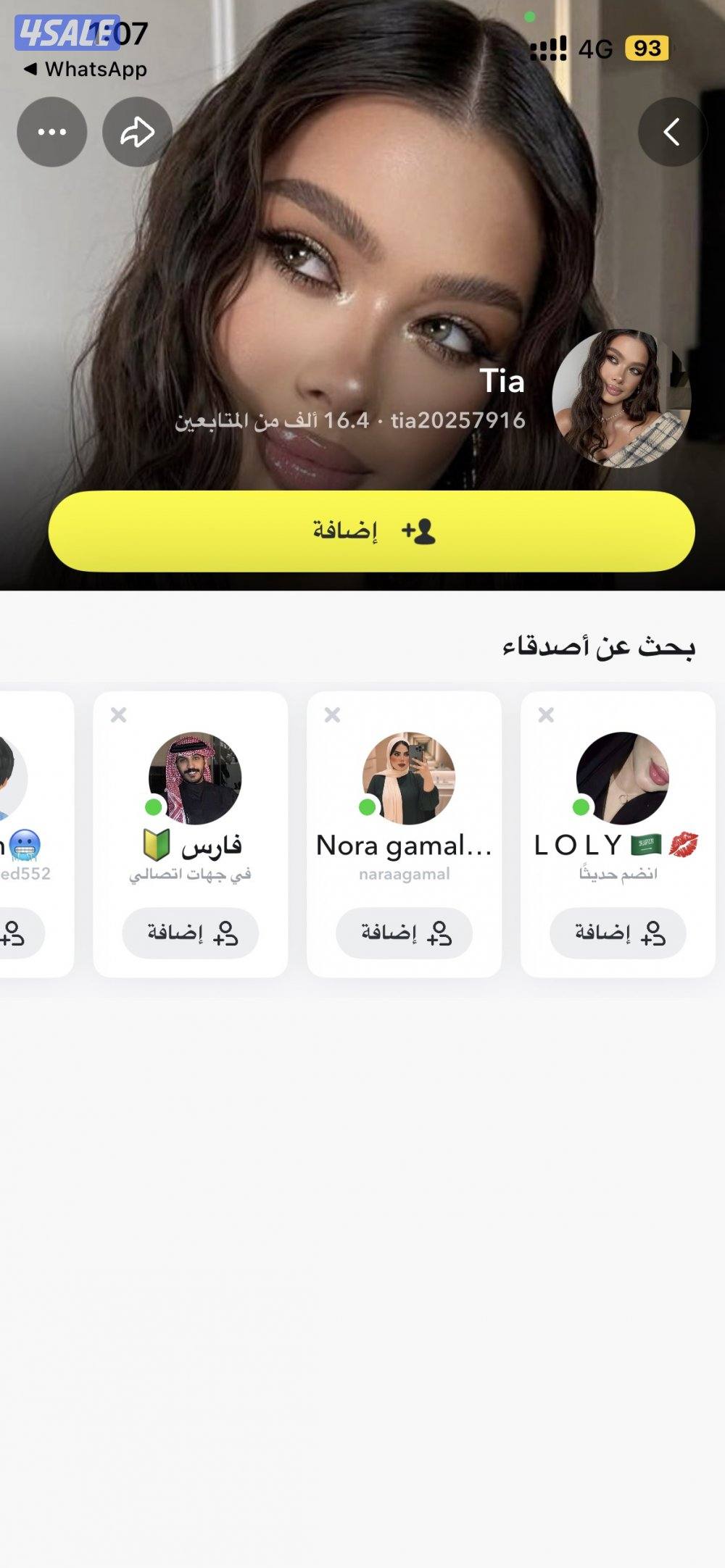Dismiss the فارس suggestion card

(x=120, y=714)
